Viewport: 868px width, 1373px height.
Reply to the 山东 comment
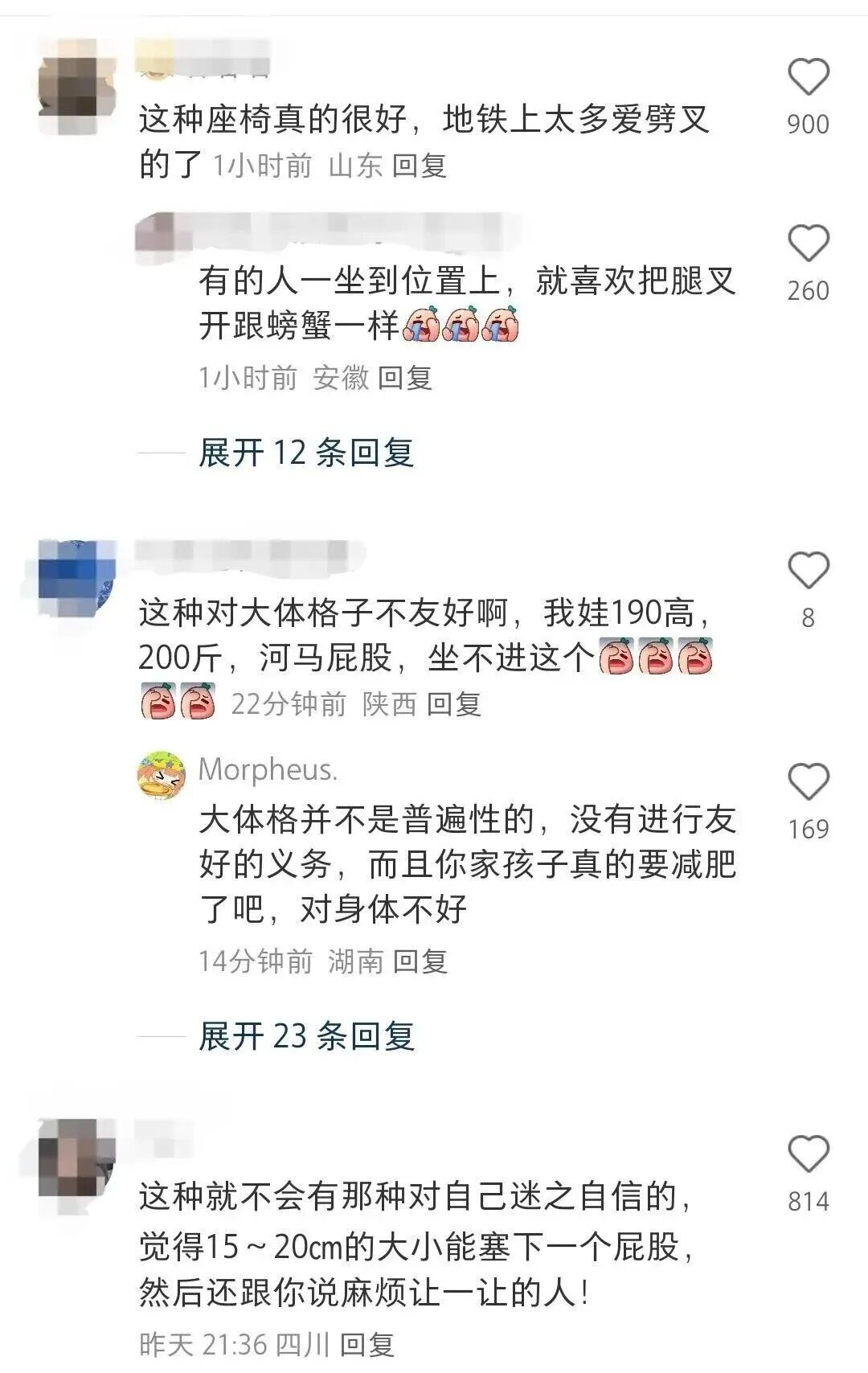point(419,166)
